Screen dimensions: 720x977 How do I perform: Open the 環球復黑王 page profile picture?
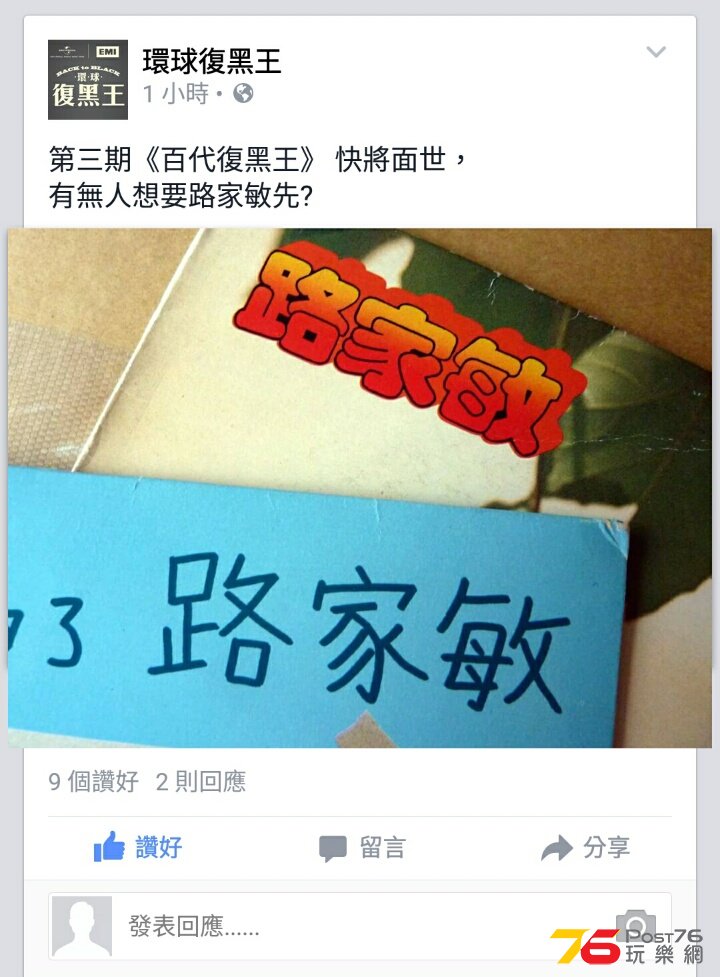point(88,79)
